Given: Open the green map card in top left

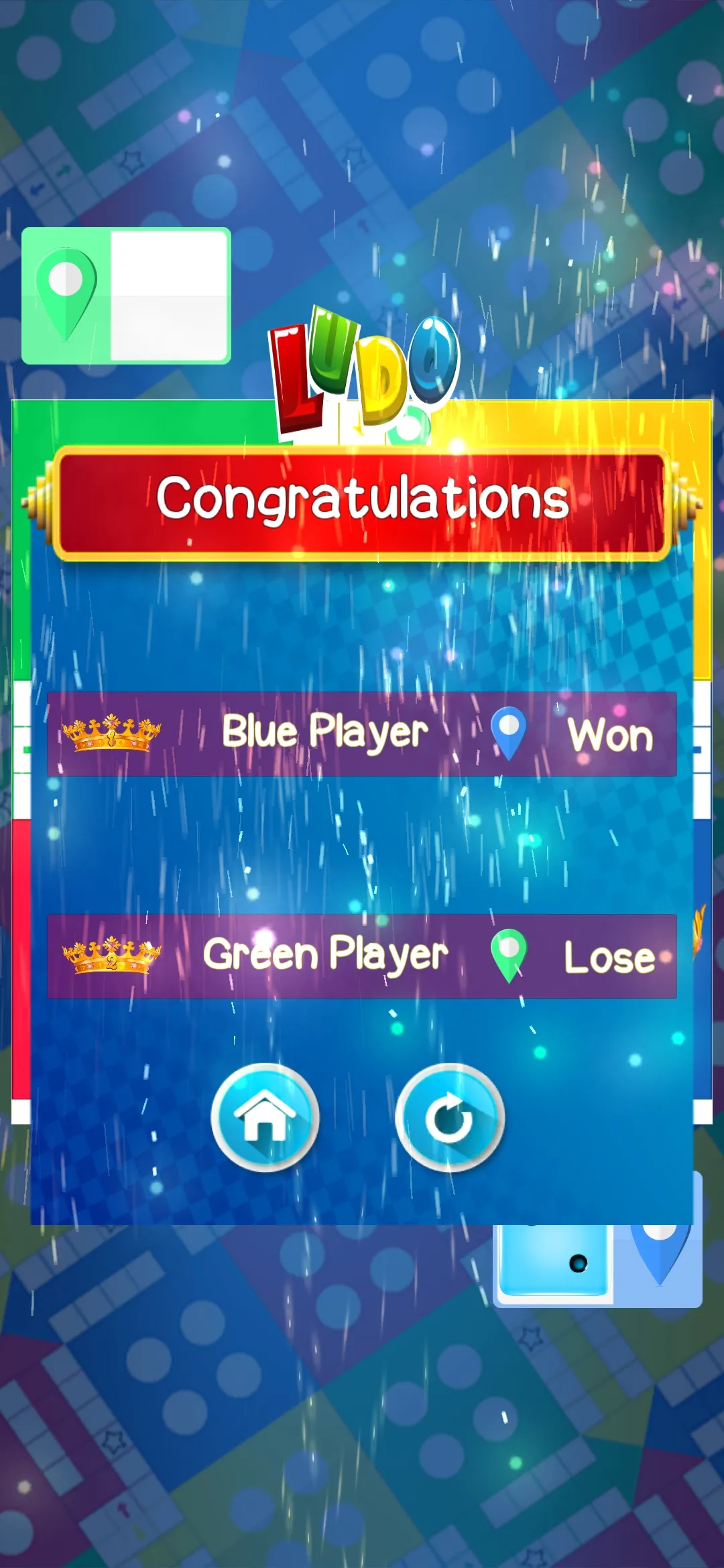Looking at the screenshot, I should coord(126,295).
